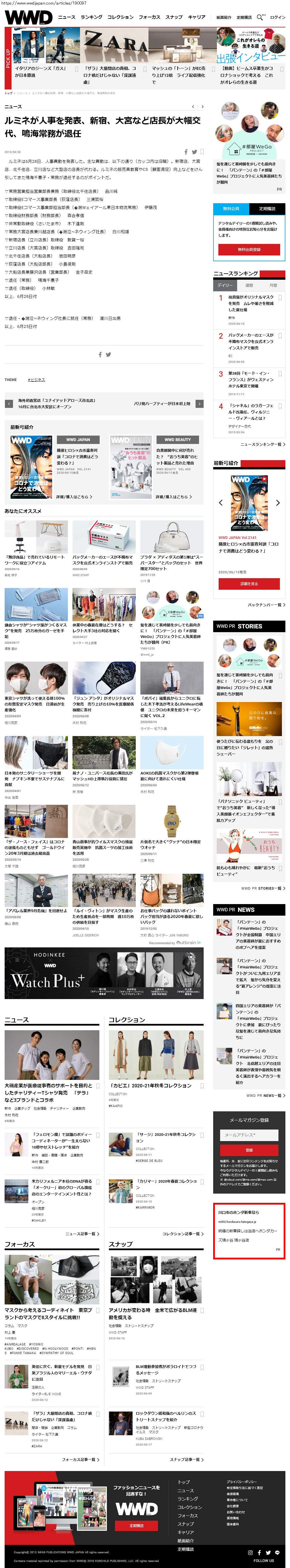Bookmark the rank 1 高島屋 mask article
Viewport: 290px width, 1568px height.
[280, 298]
